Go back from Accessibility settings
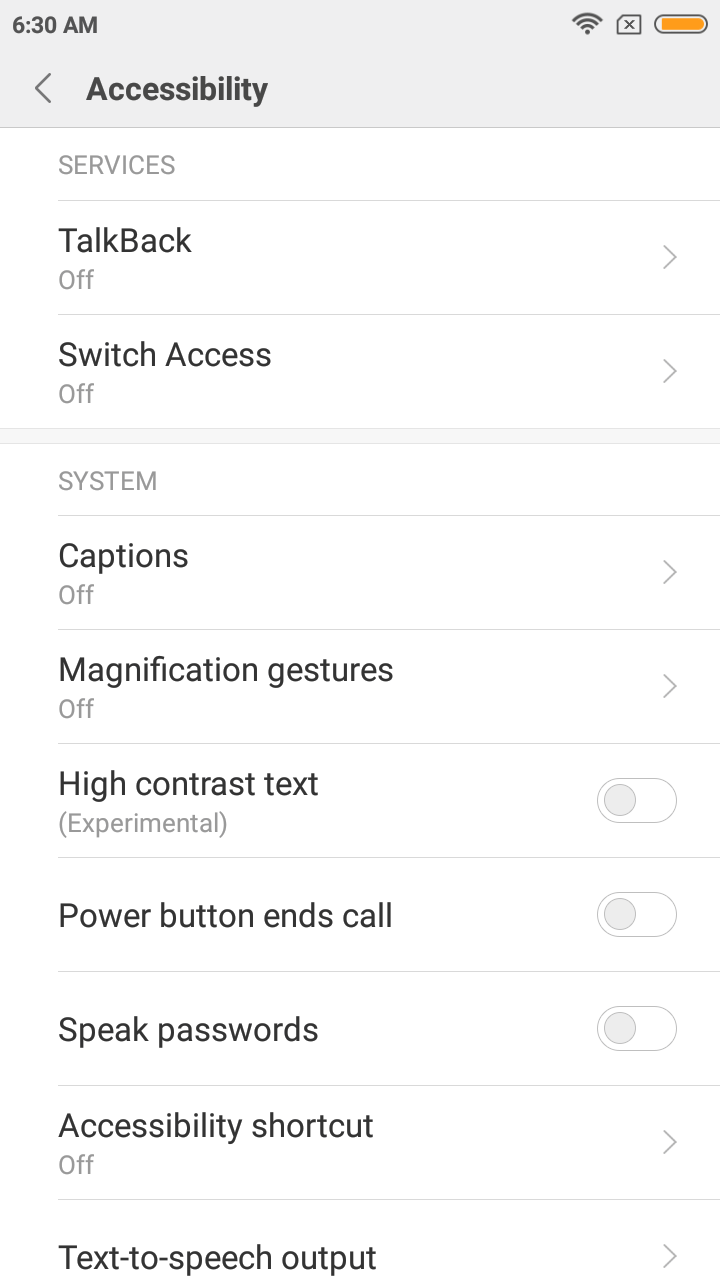This screenshot has height=1280, width=720. [x=43, y=89]
